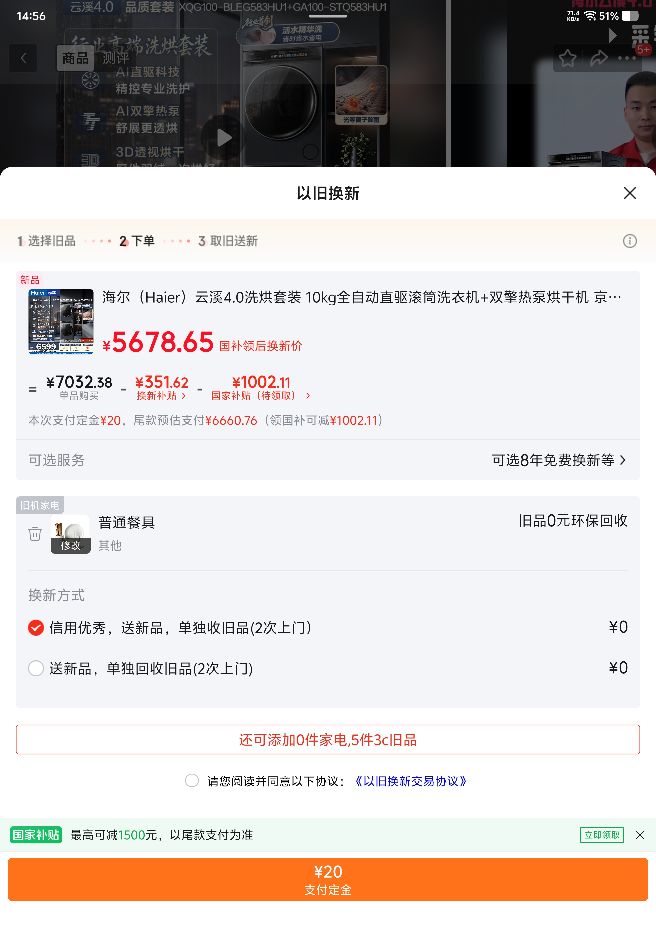
Task: Dismiss the 国家补贴 banner
Action: 640,835
